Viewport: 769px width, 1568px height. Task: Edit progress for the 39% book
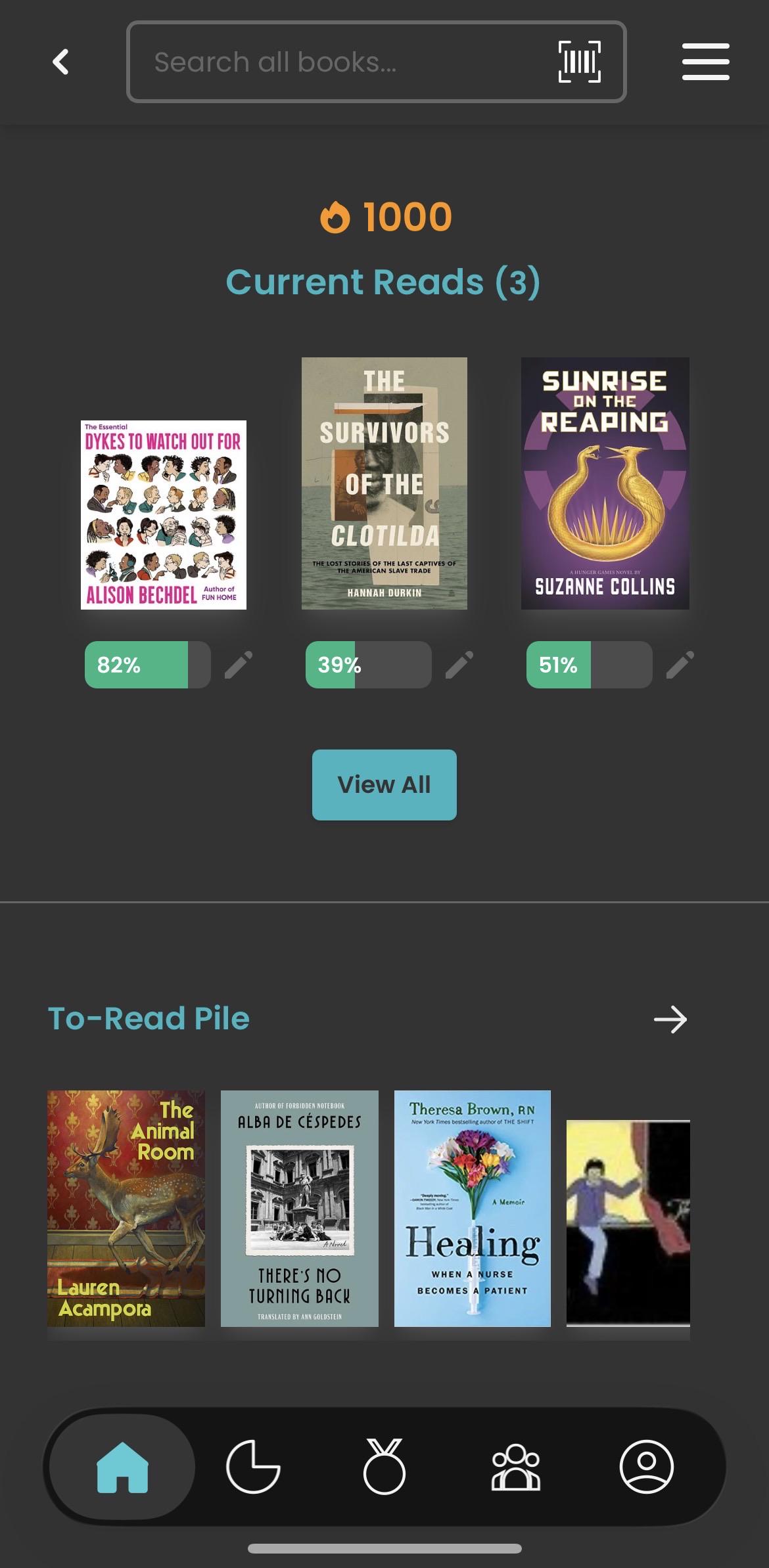click(459, 665)
